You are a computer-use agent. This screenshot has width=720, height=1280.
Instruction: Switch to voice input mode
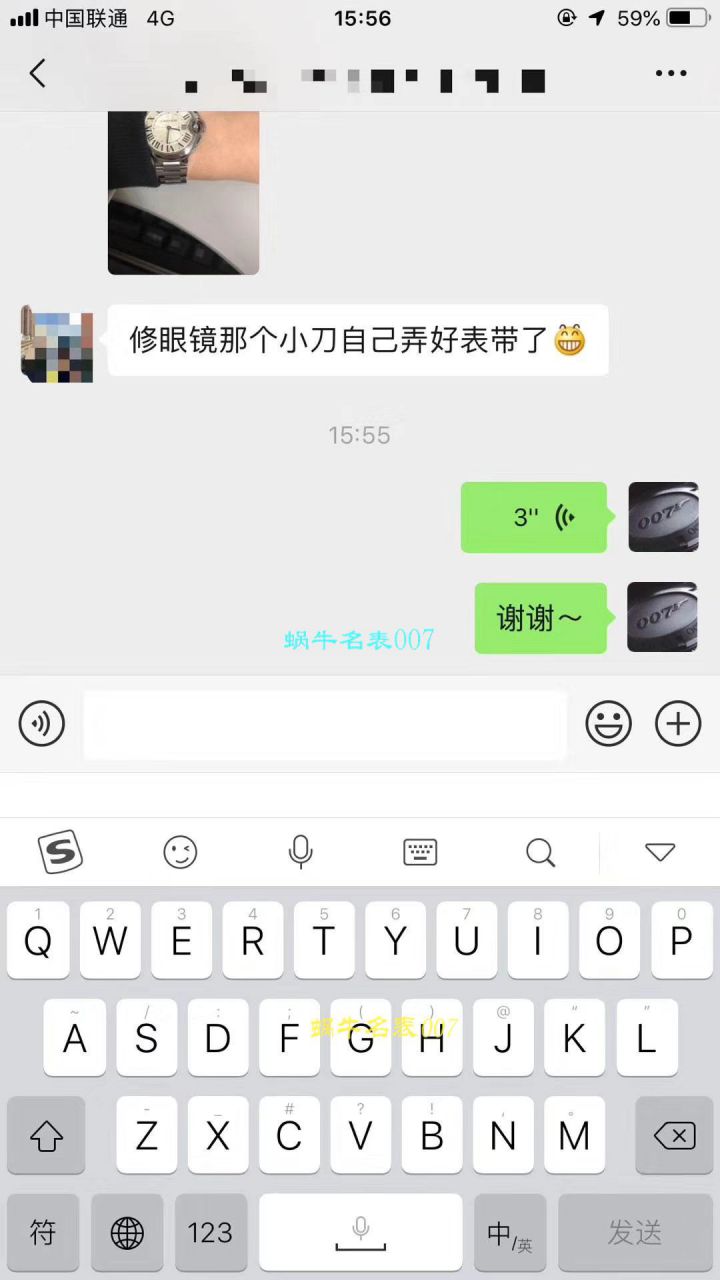(41, 723)
